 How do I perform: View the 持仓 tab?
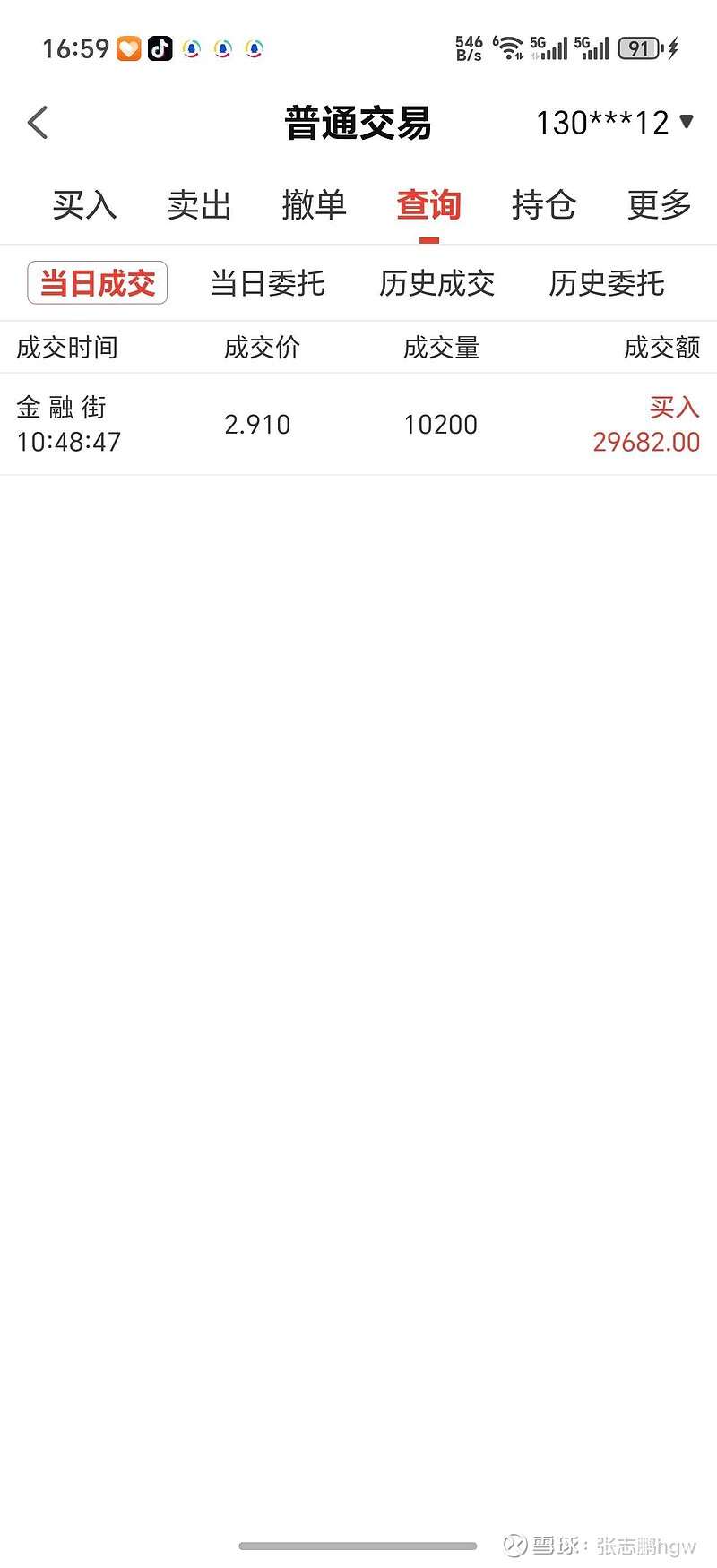pyautogui.click(x=543, y=205)
